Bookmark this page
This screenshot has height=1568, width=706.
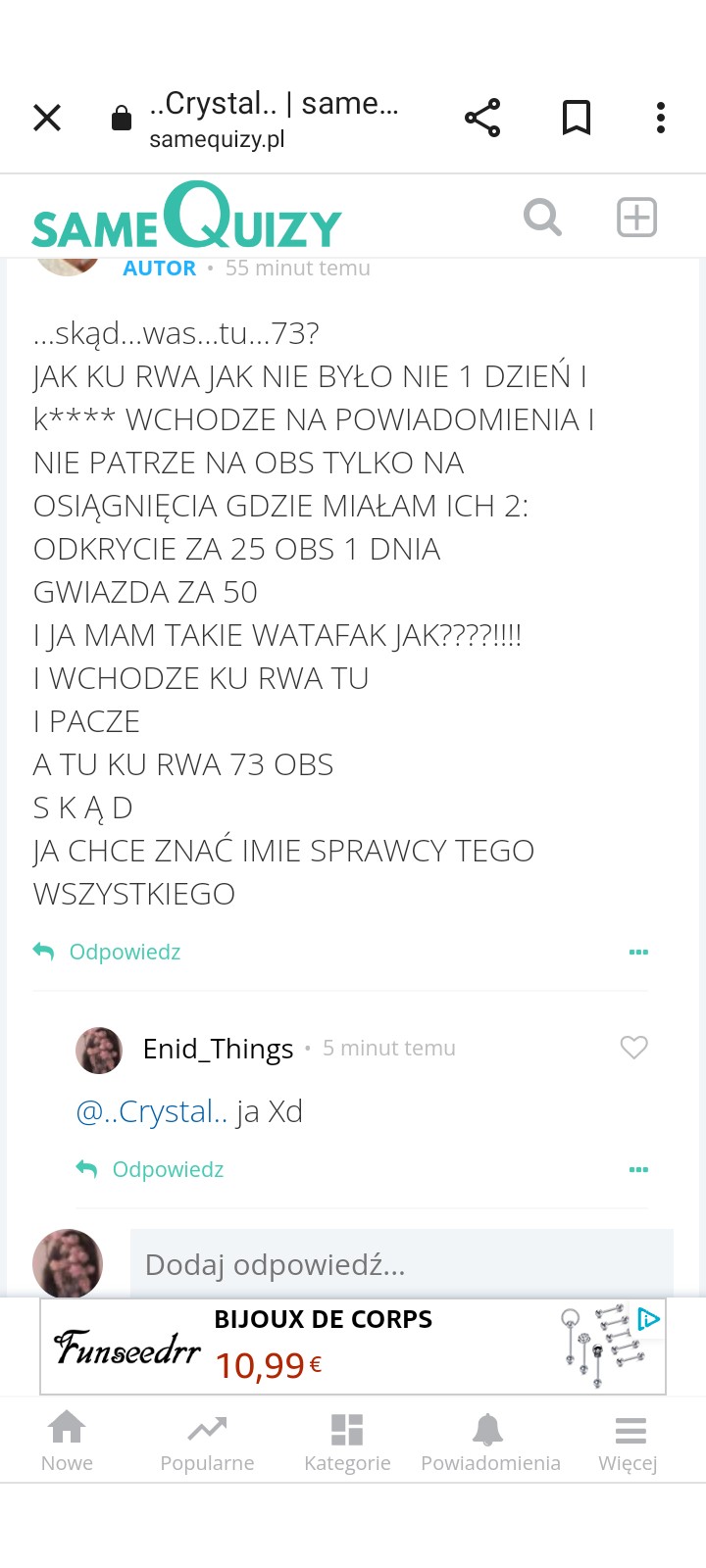coord(577,119)
